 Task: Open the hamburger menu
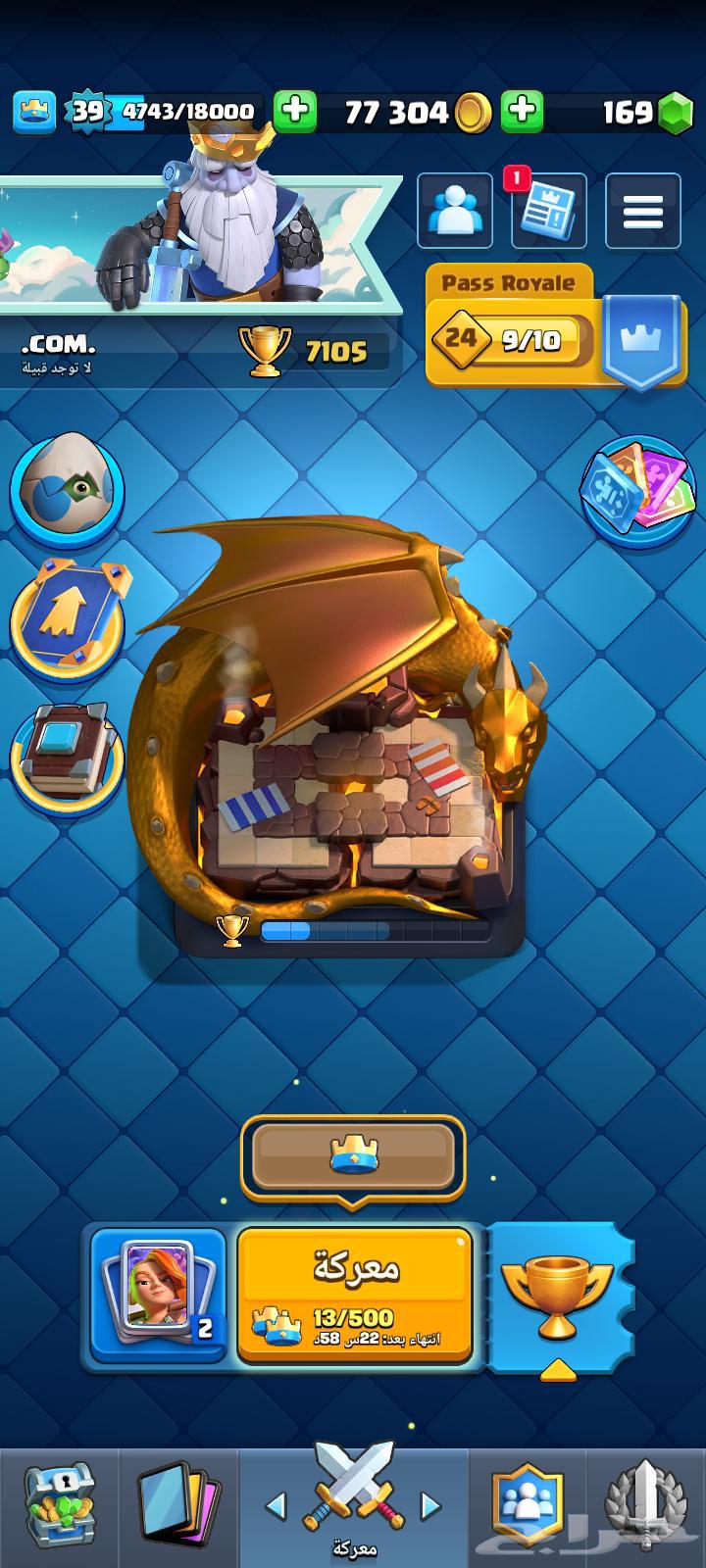tap(643, 211)
